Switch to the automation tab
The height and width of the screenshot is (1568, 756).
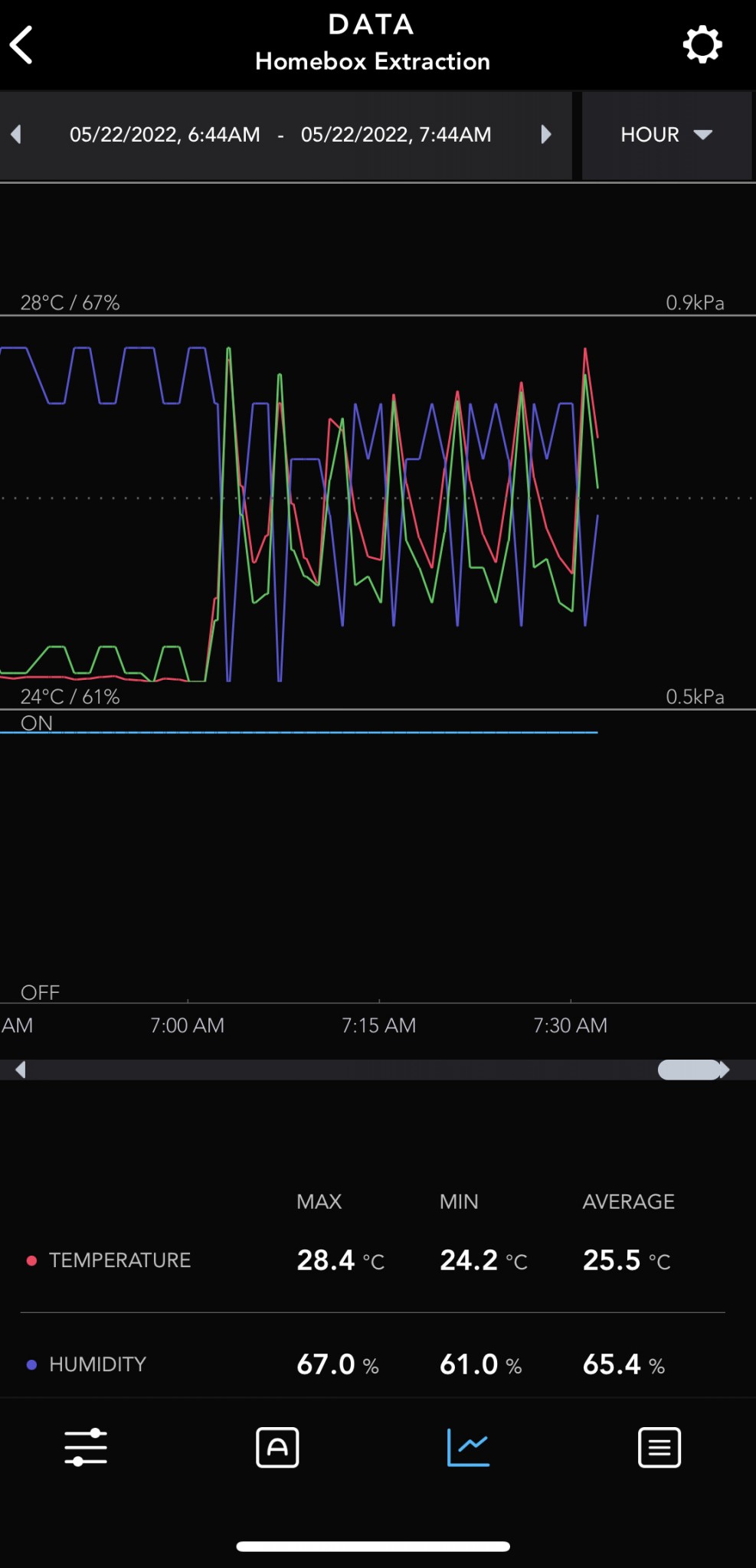click(x=277, y=1447)
